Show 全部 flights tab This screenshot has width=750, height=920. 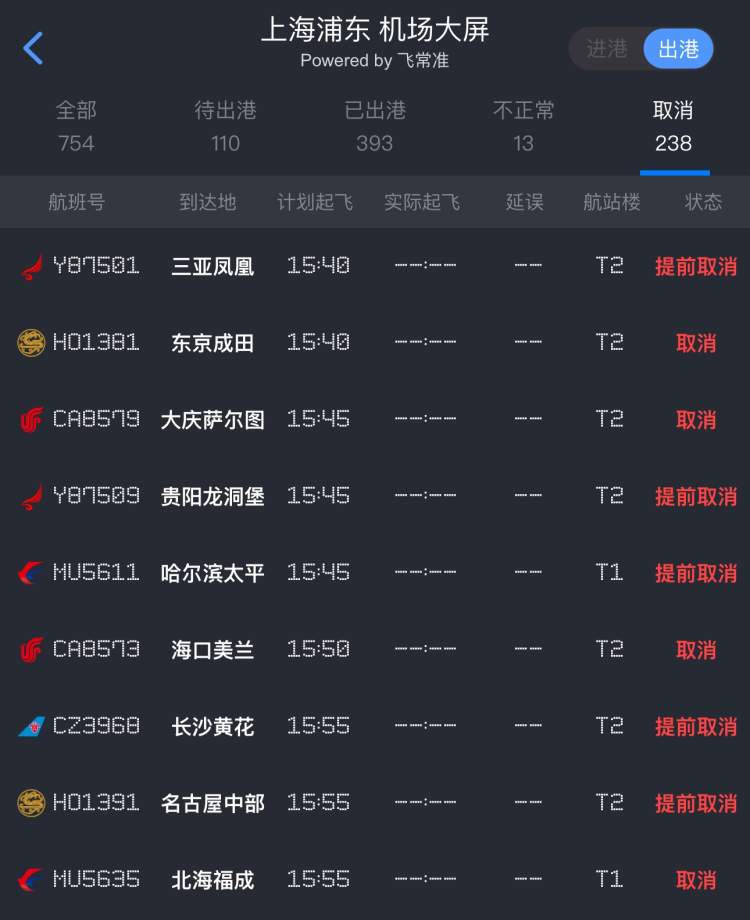(x=76, y=126)
